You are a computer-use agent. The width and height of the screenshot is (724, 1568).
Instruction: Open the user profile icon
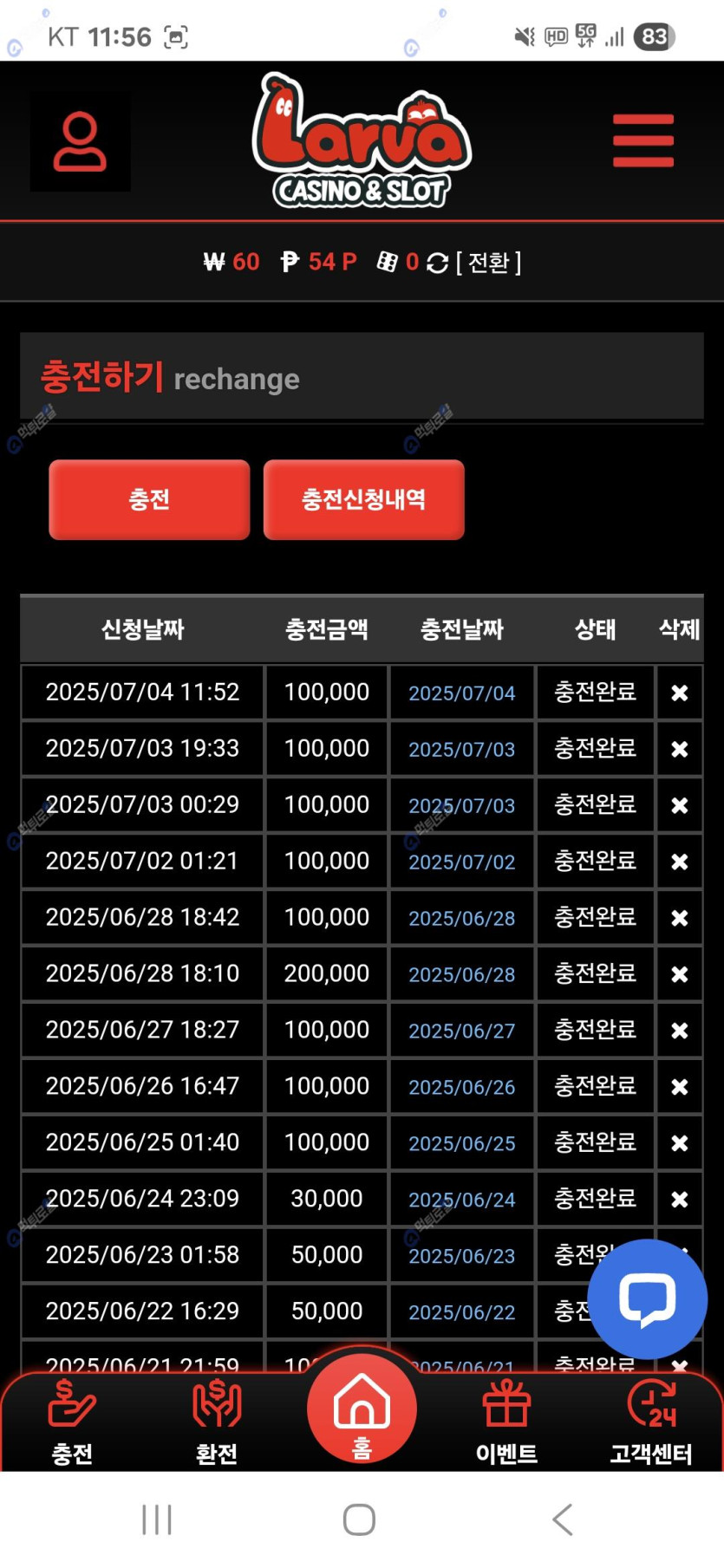coord(80,141)
